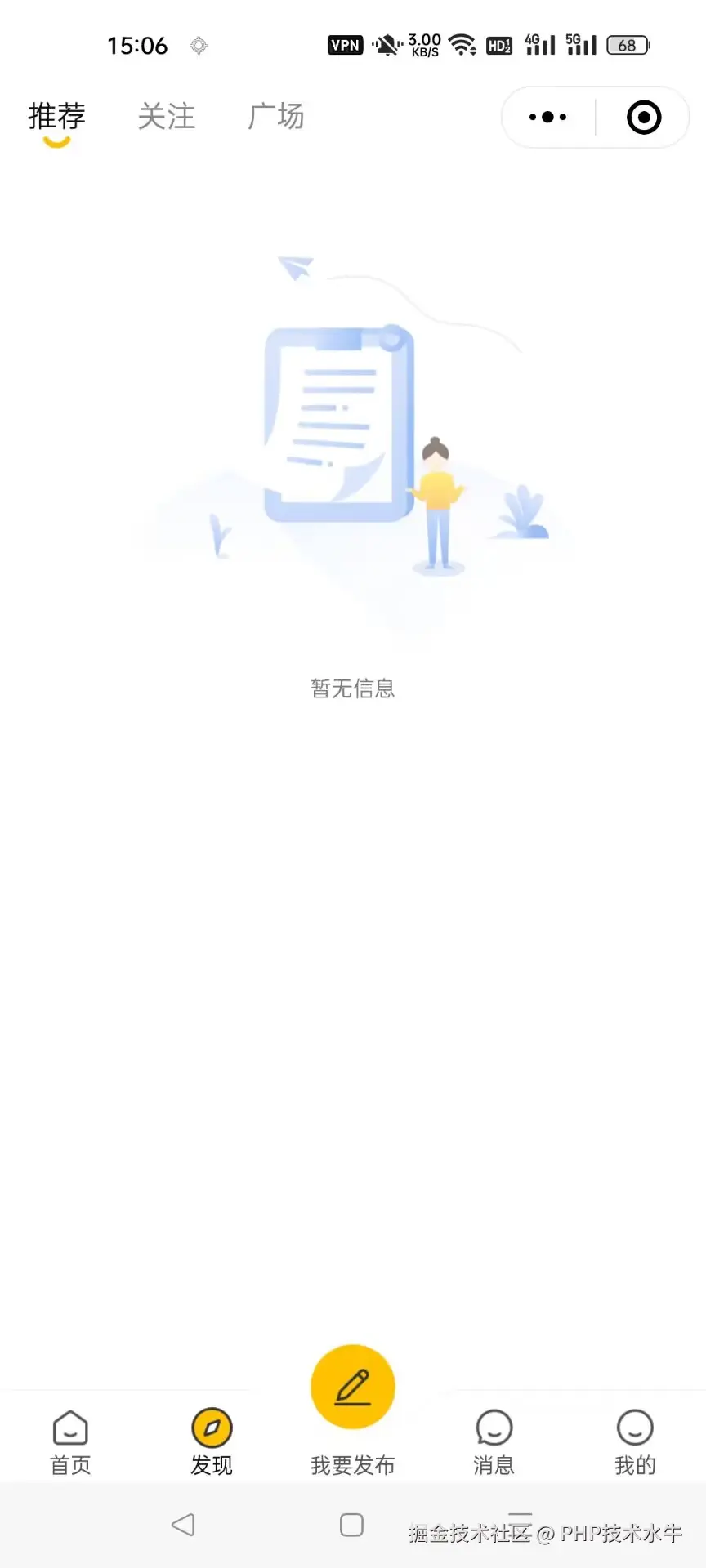Open the 广场 tab

click(276, 117)
